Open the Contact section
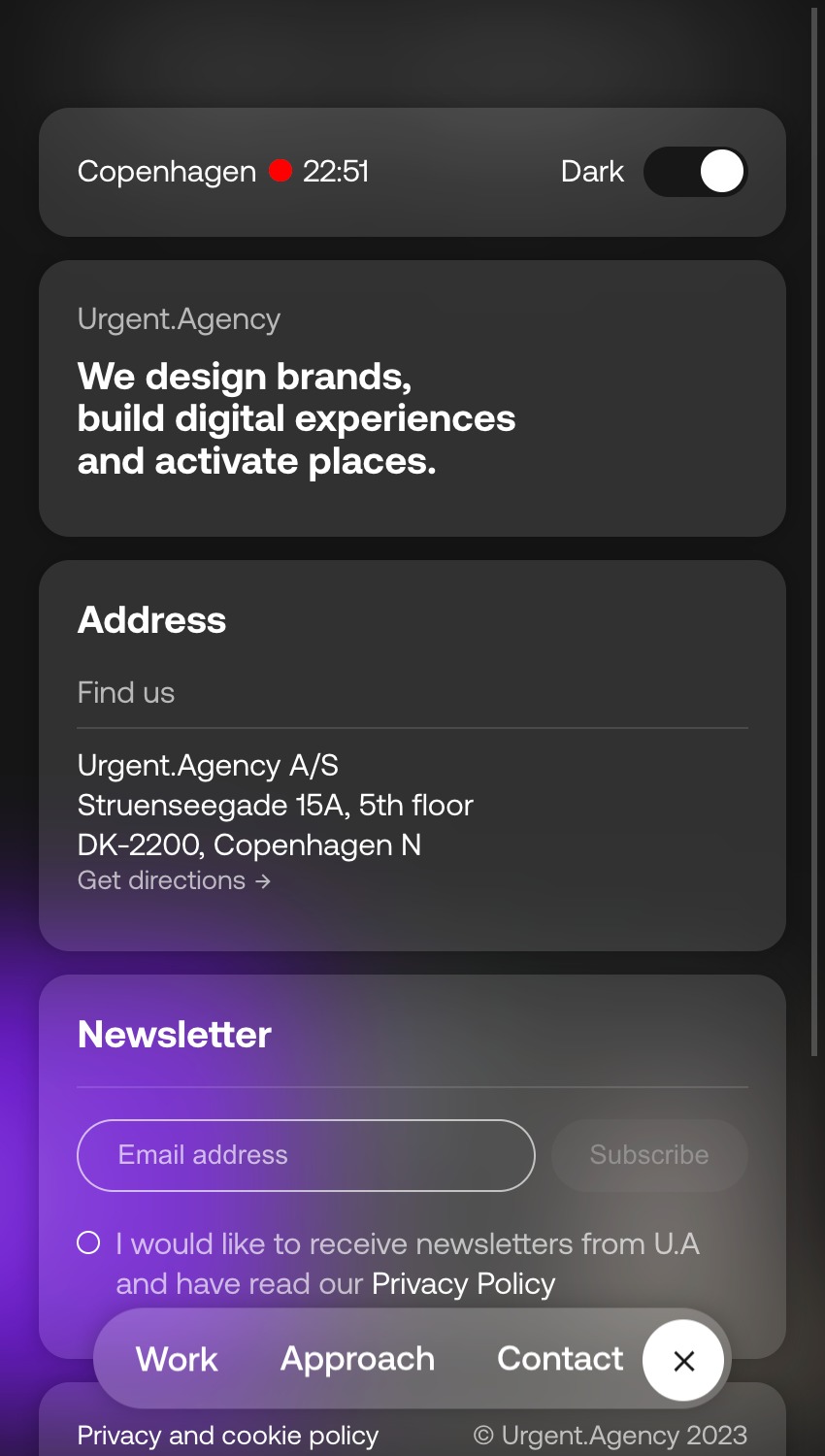 point(560,1359)
